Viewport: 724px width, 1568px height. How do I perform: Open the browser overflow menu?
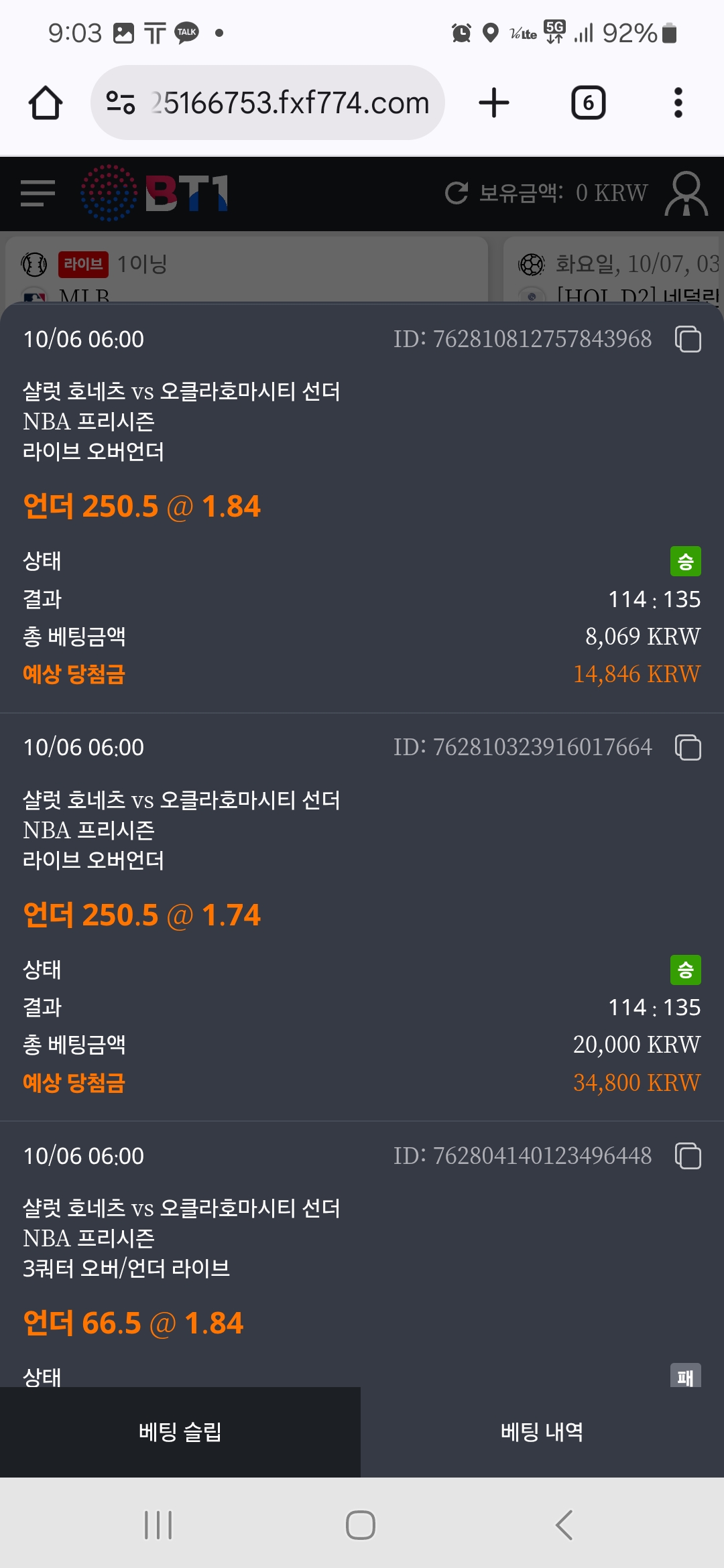678,103
